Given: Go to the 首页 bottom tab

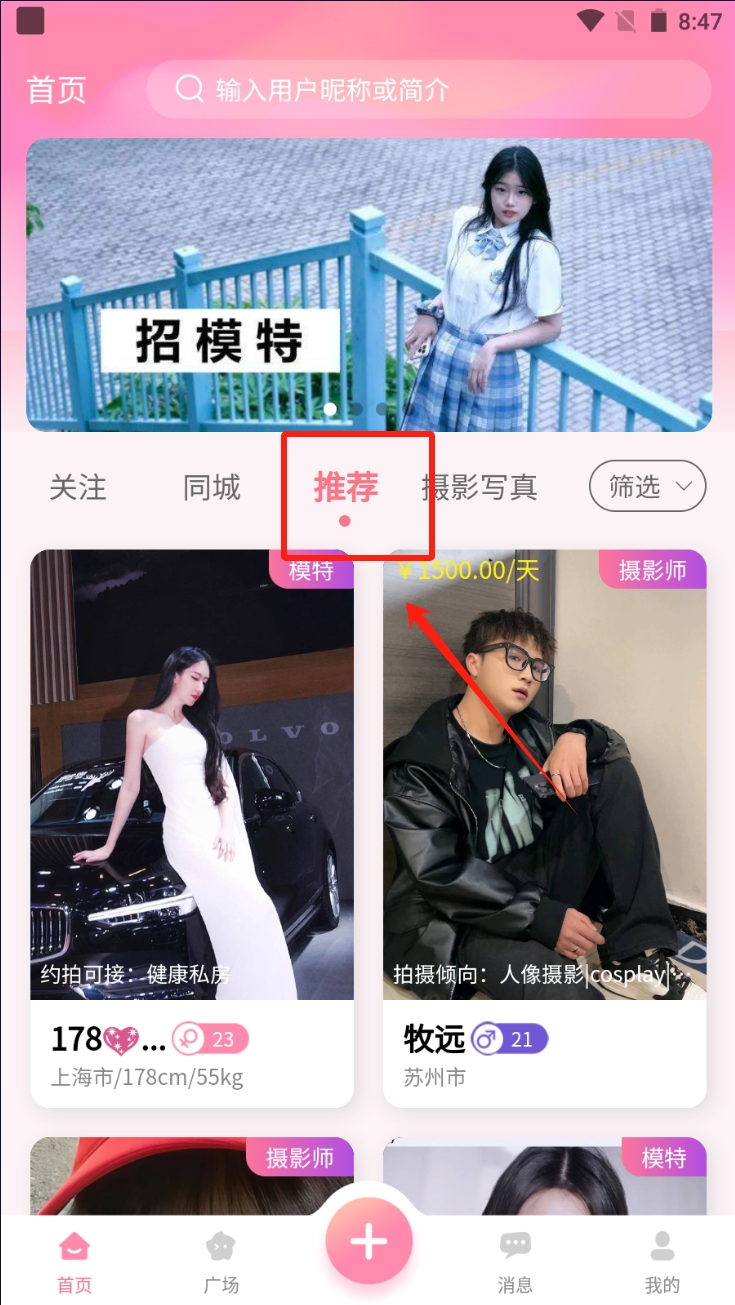Looking at the screenshot, I should pyautogui.click(x=74, y=1260).
